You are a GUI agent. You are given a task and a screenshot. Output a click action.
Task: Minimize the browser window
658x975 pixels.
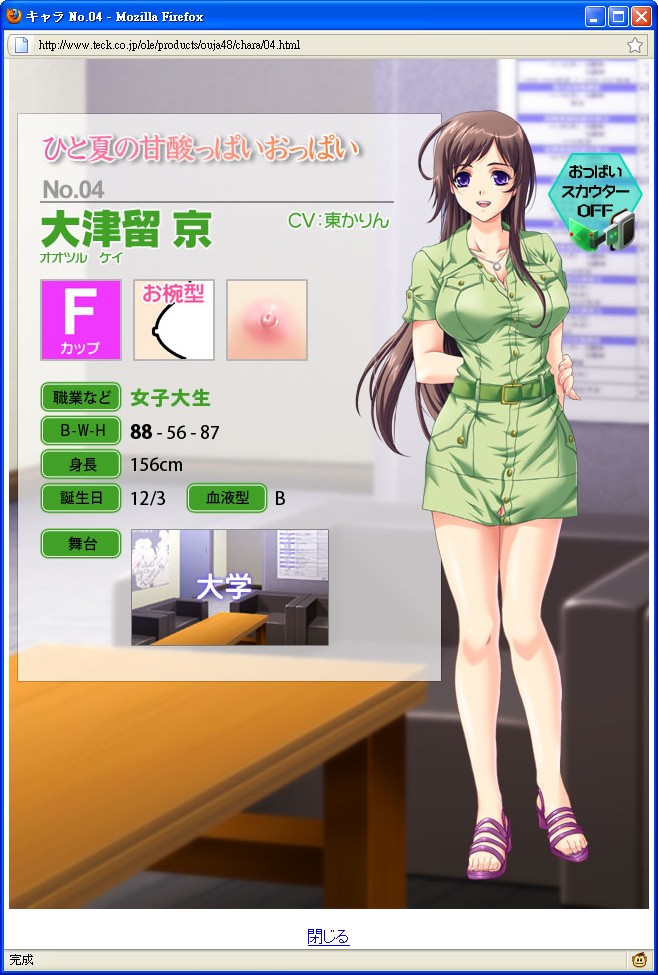596,16
